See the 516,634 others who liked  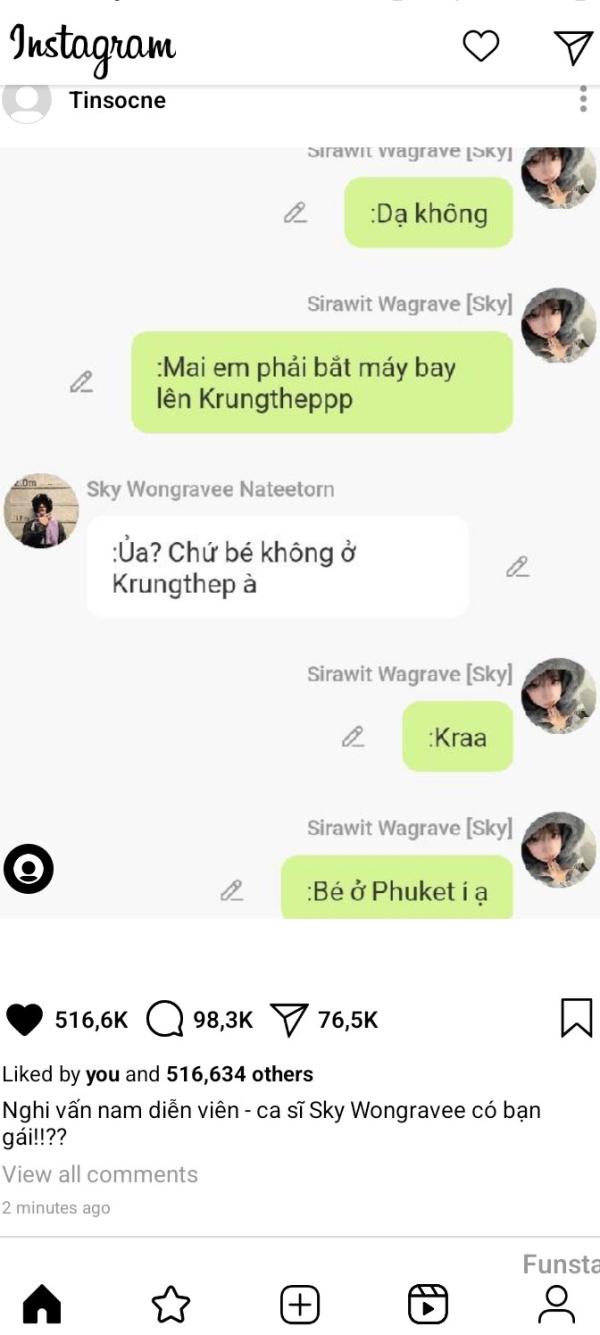(x=239, y=1074)
